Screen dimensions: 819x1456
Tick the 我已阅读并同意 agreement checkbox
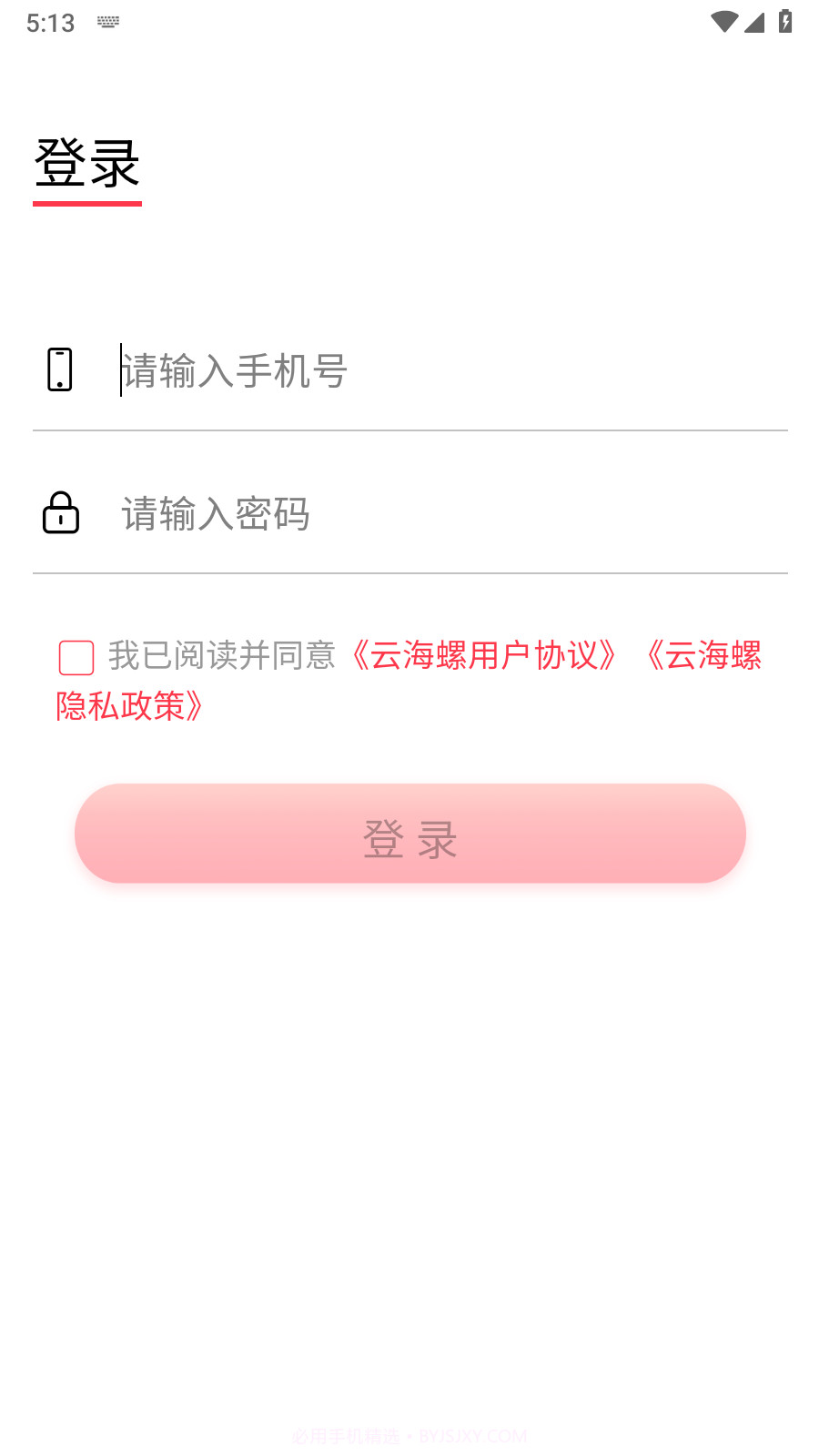click(76, 655)
